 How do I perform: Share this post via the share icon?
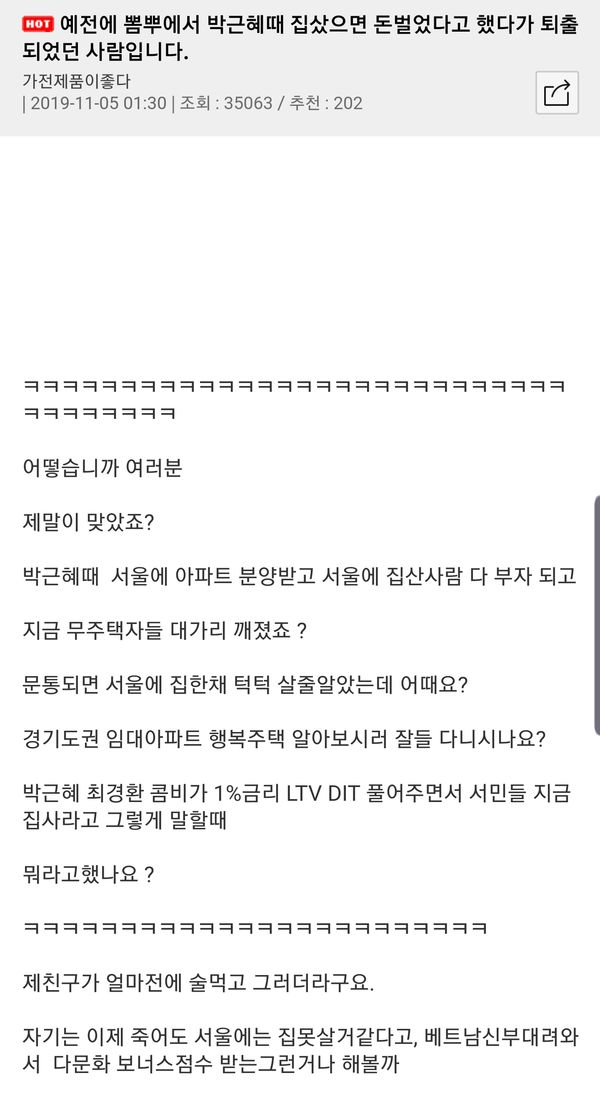(x=556, y=94)
